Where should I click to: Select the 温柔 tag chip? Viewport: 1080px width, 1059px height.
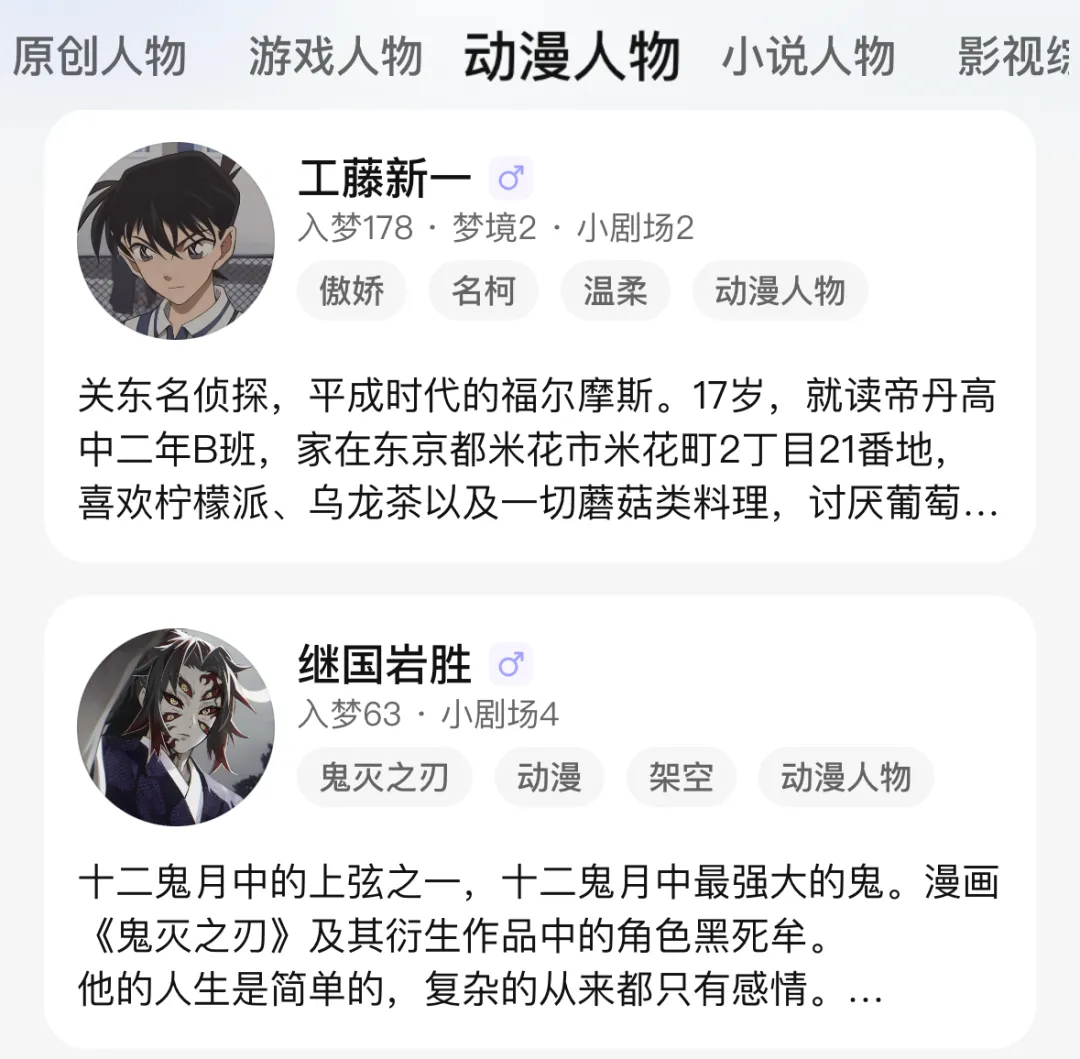pyautogui.click(x=615, y=291)
